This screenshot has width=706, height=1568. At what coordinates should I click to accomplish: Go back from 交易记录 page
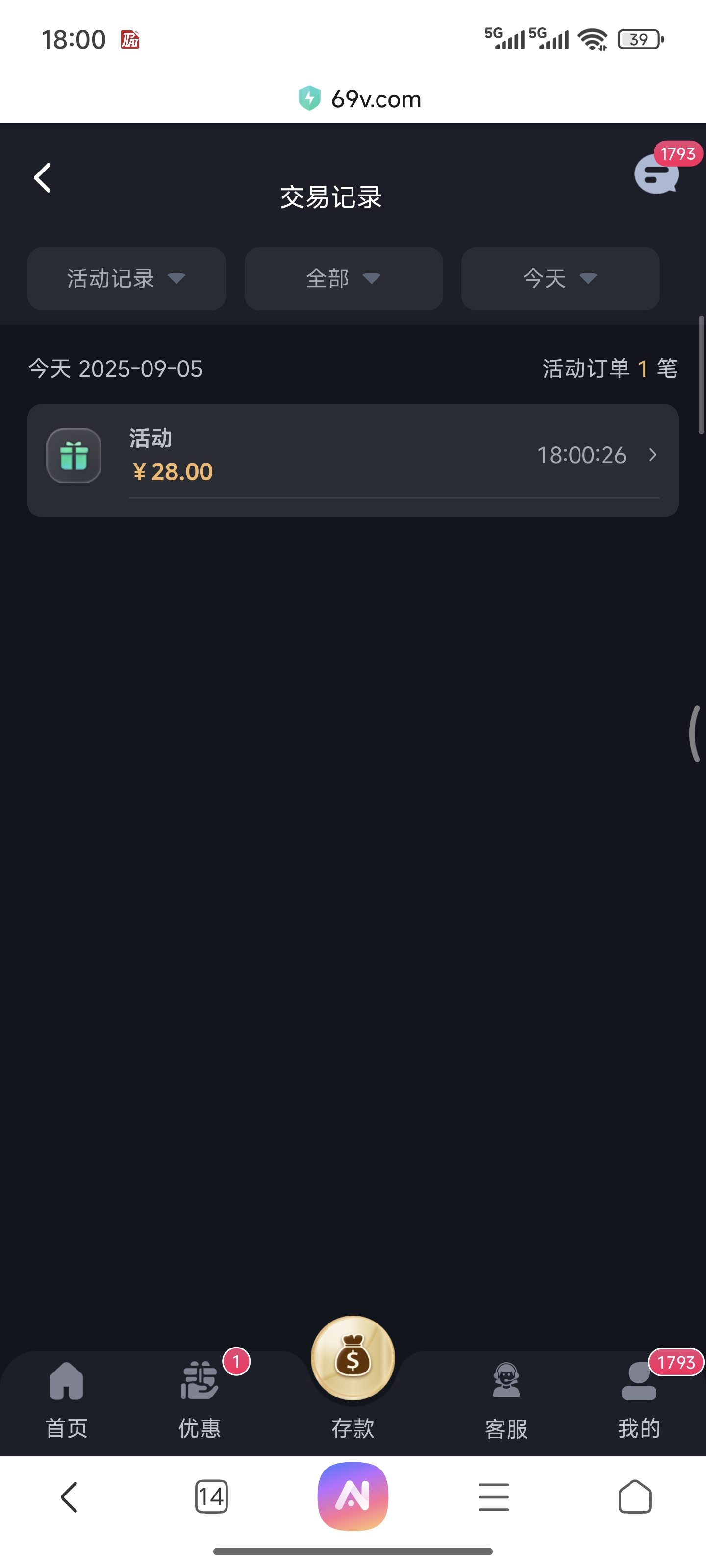[43, 178]
